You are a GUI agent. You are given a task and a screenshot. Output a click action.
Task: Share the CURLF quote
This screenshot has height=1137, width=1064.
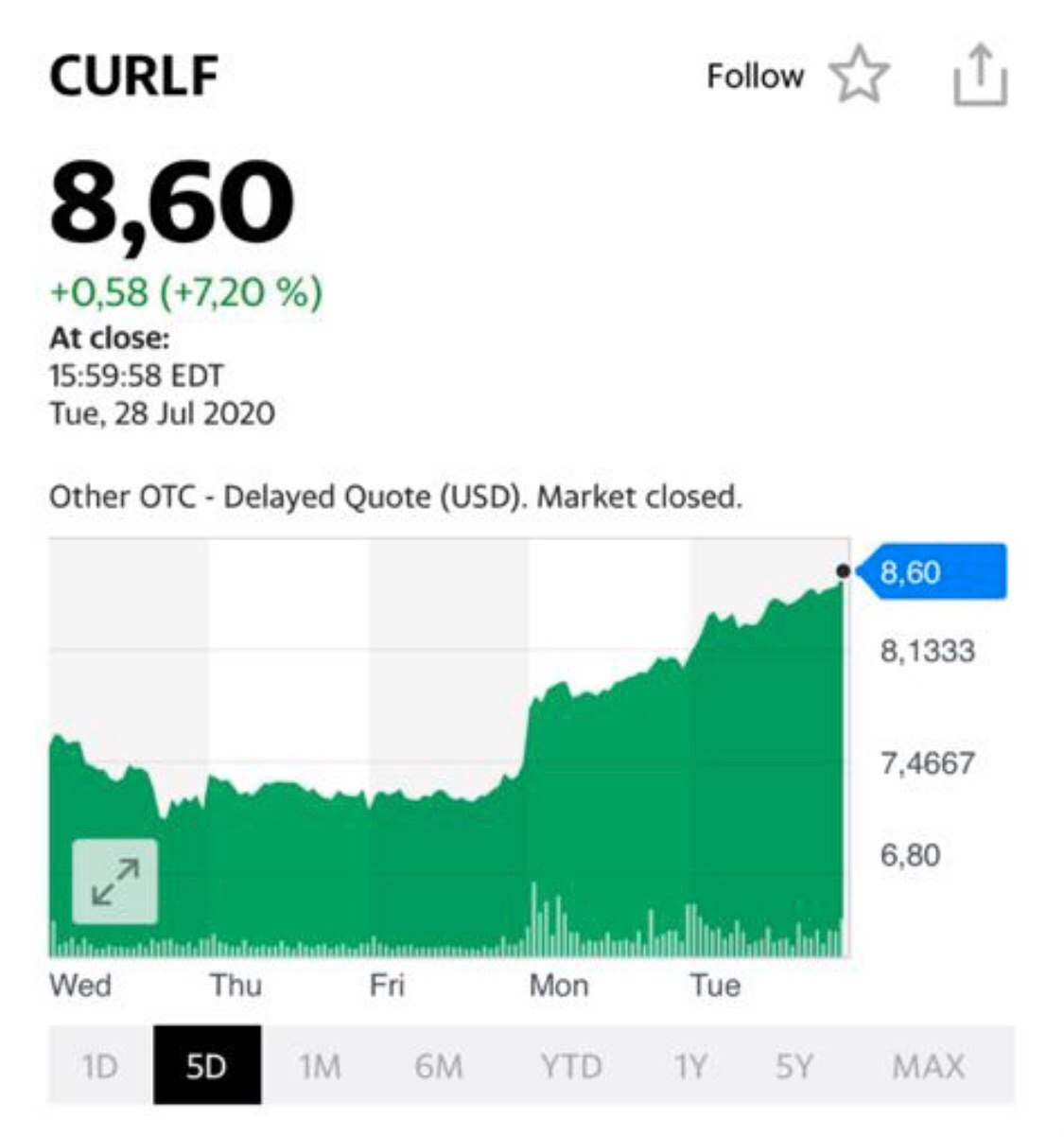pos(979,75)
